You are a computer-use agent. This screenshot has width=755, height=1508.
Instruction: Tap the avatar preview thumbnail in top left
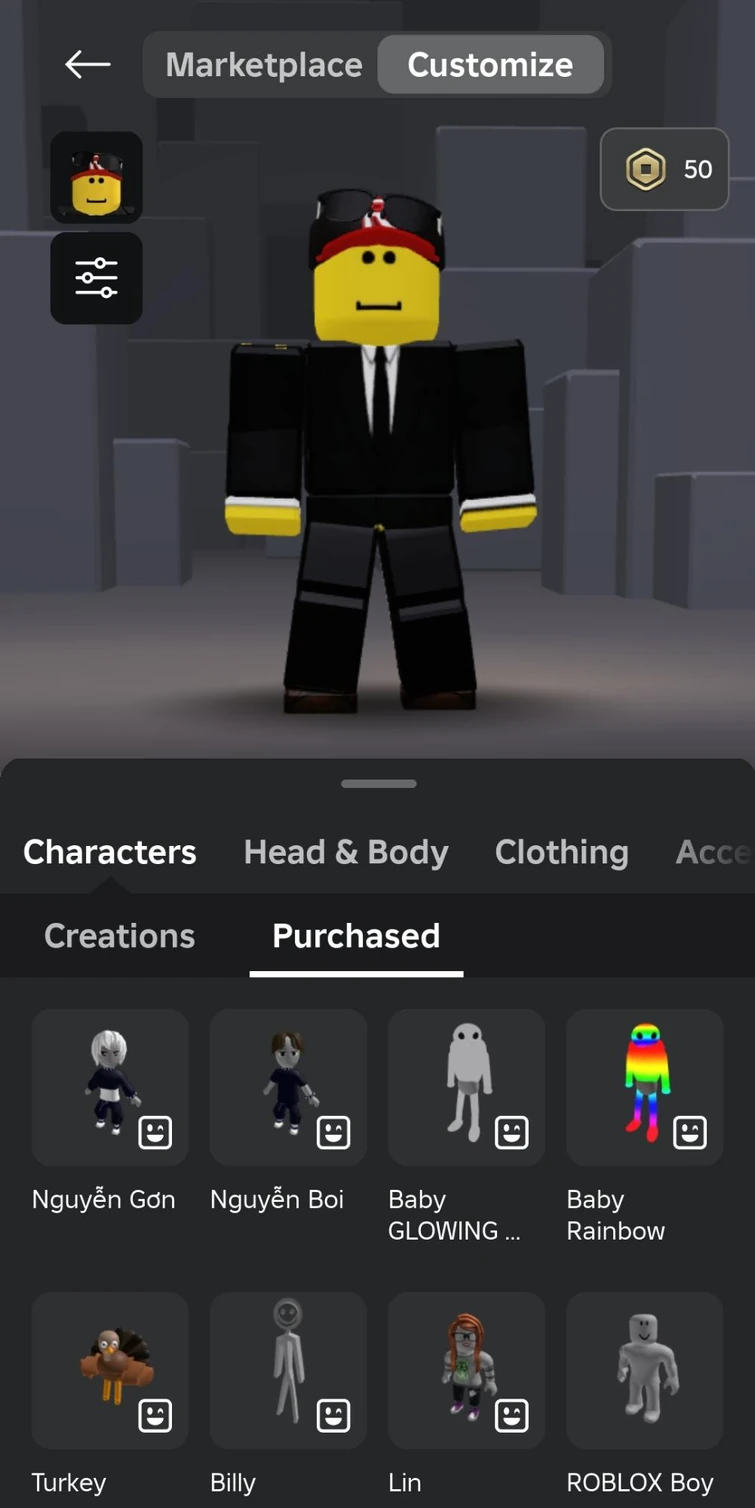click(96, 178)
